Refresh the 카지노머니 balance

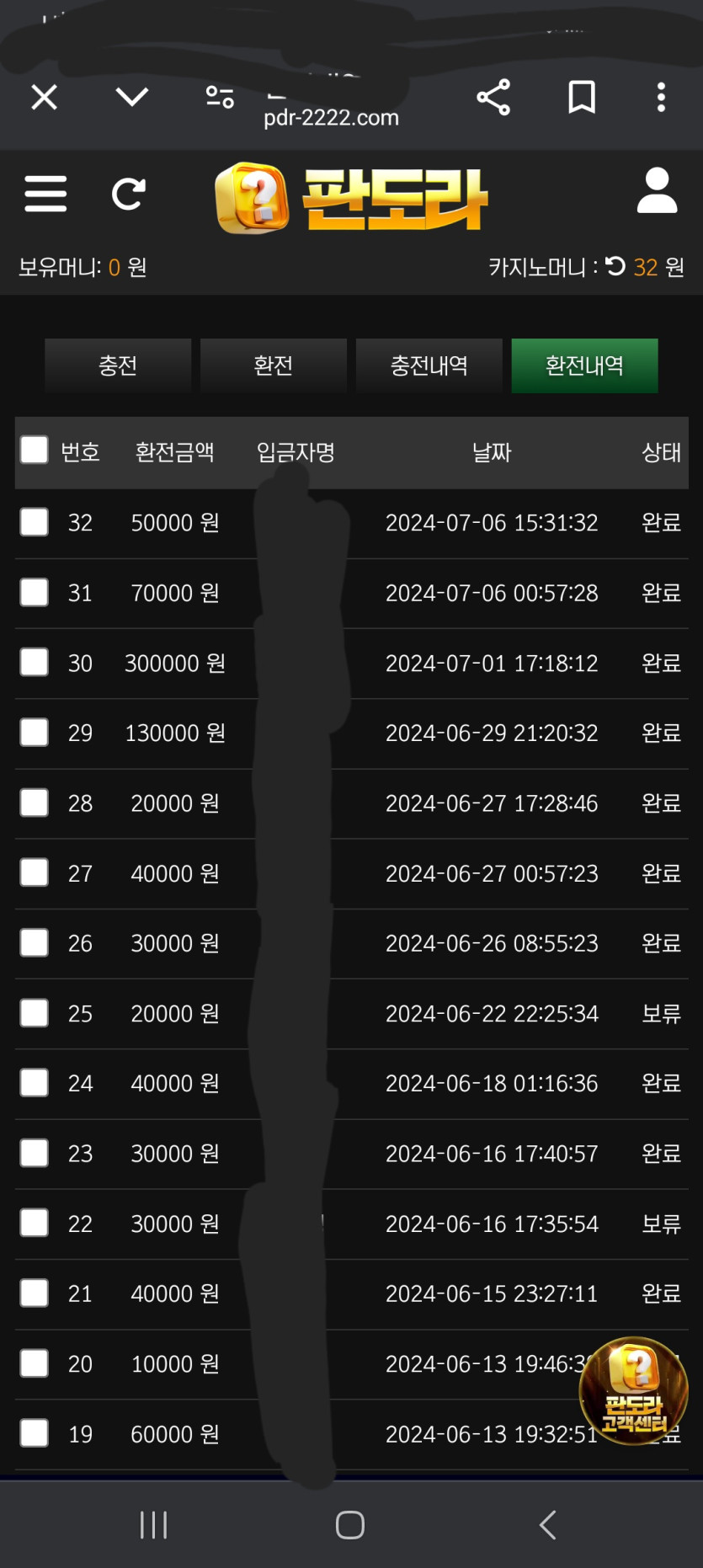point(615,267)
